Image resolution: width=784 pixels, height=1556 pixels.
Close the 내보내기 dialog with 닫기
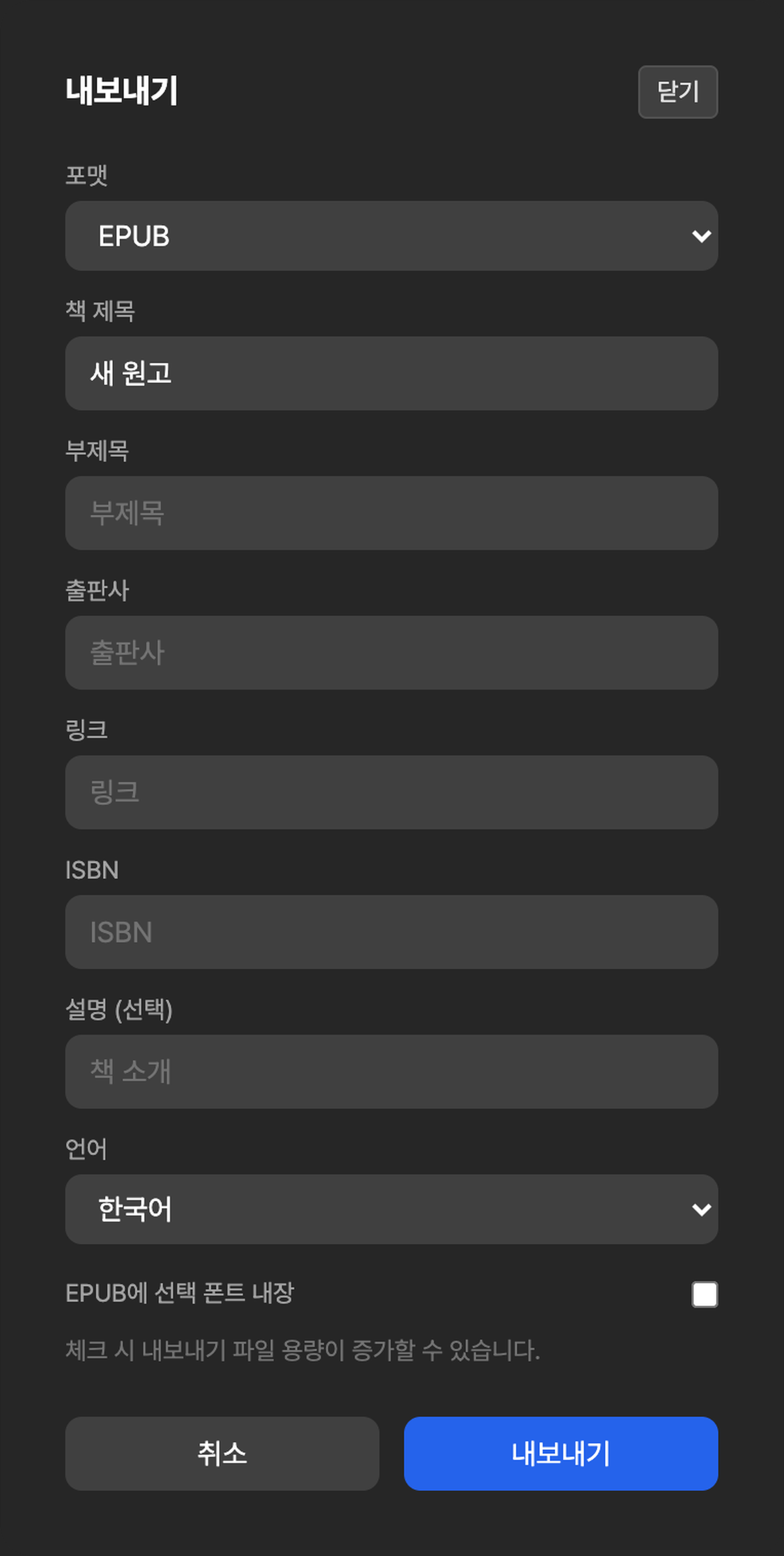(x=679, y=92)
